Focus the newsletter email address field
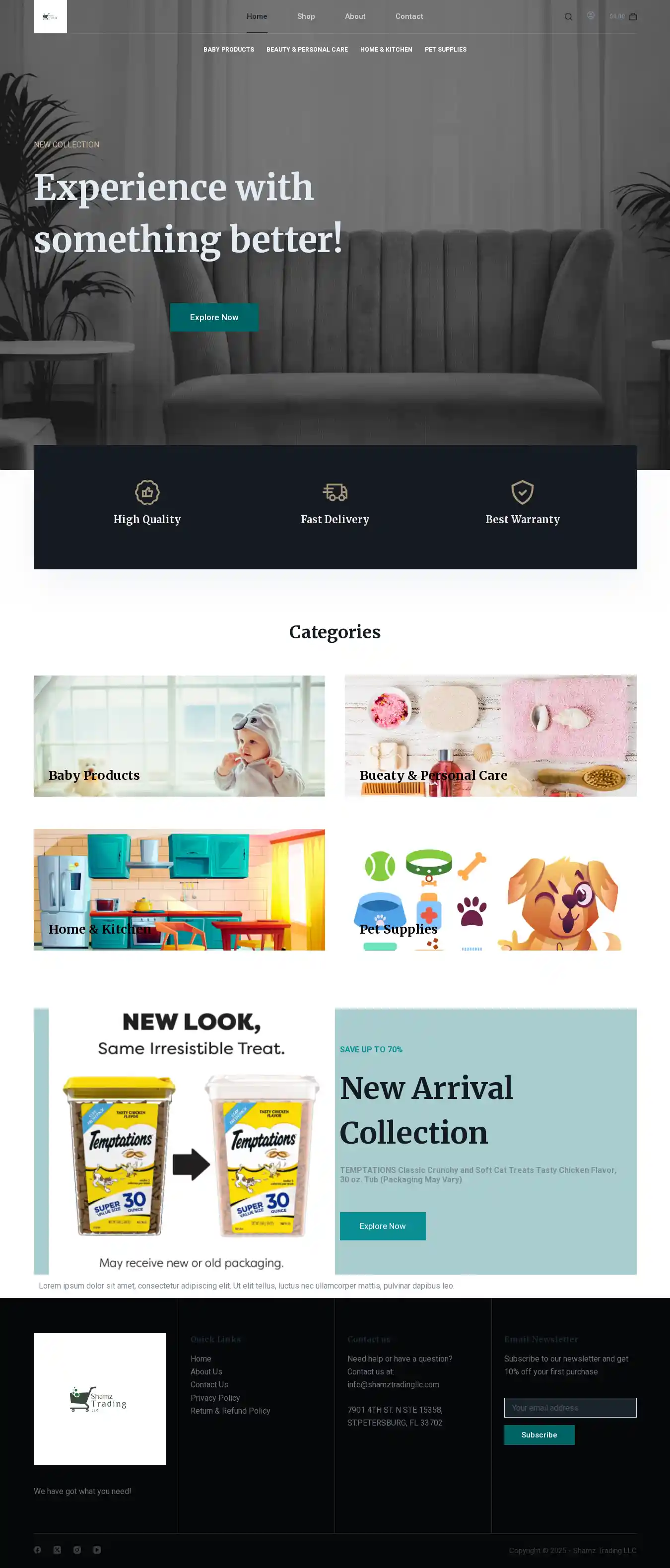 pos(570,1407)
